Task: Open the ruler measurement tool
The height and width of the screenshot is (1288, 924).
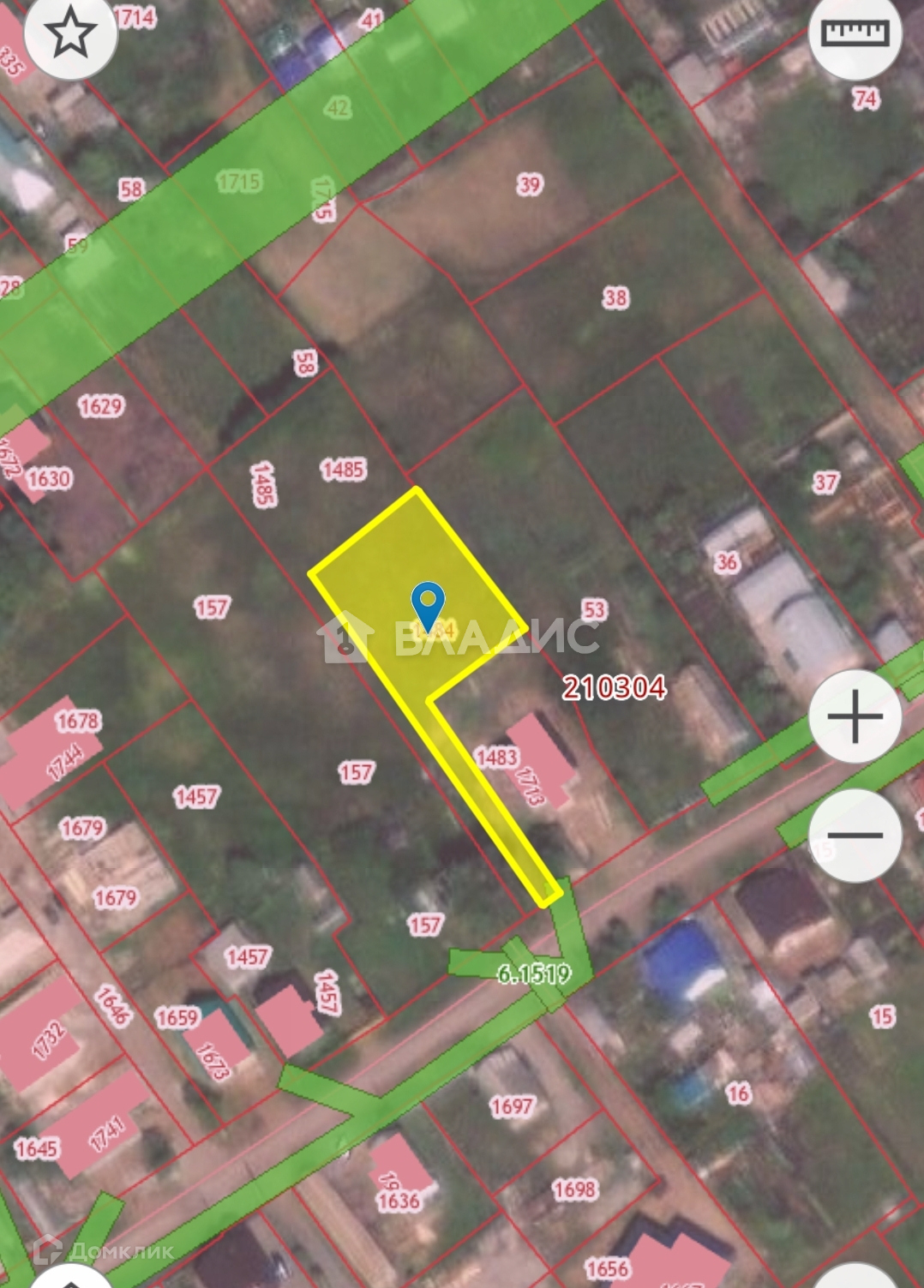Action: click(x=855, y=34)
